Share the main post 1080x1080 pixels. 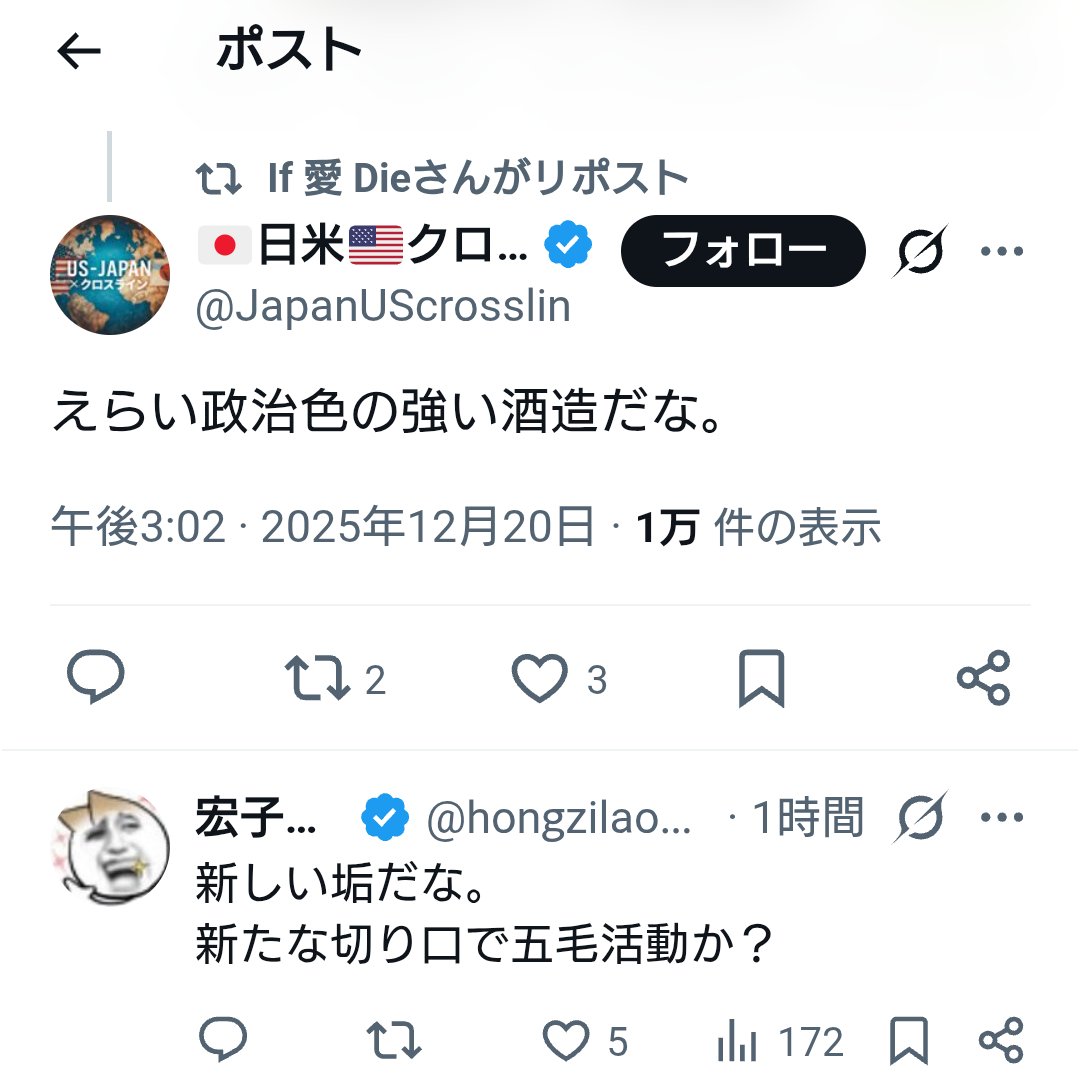984,679
